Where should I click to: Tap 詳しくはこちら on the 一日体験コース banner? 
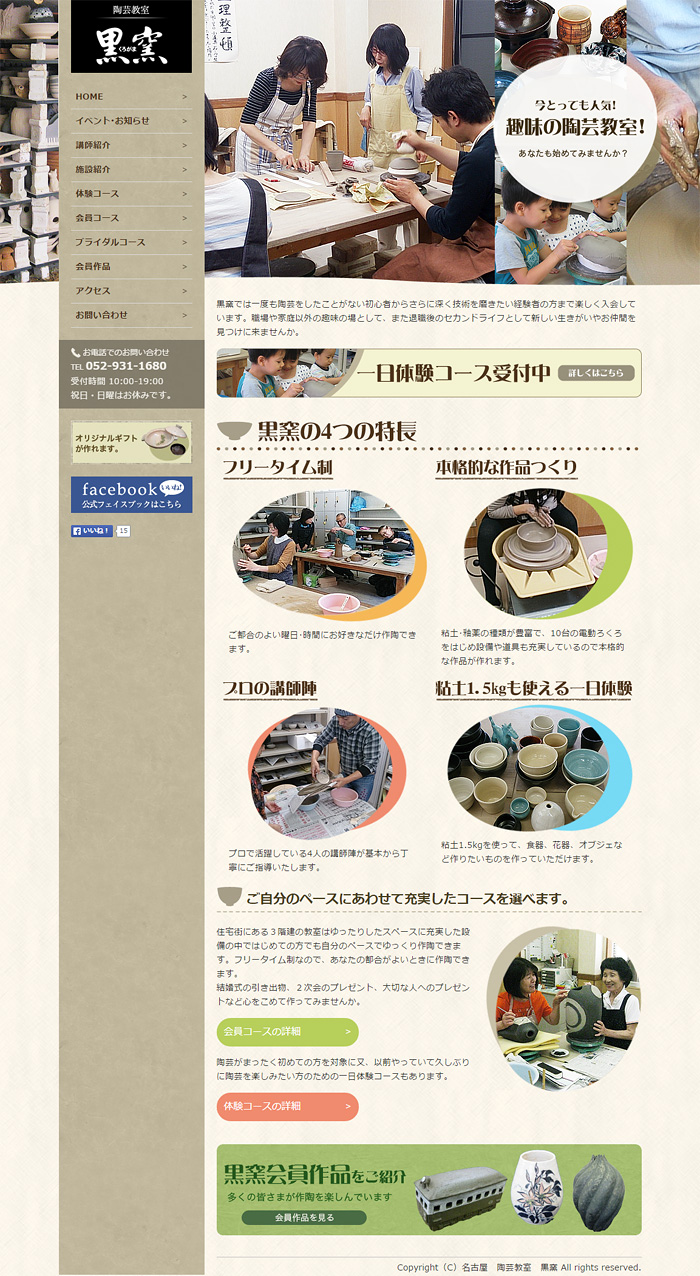pyautogui.click(x=596, y=373)
